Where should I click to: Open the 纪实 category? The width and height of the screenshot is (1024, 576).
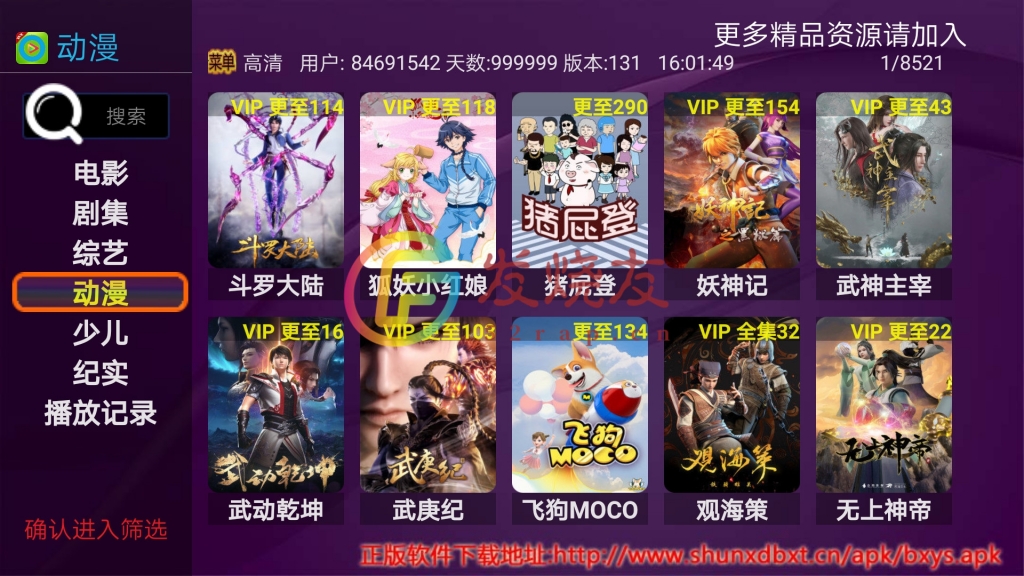(x=100, y=373)
